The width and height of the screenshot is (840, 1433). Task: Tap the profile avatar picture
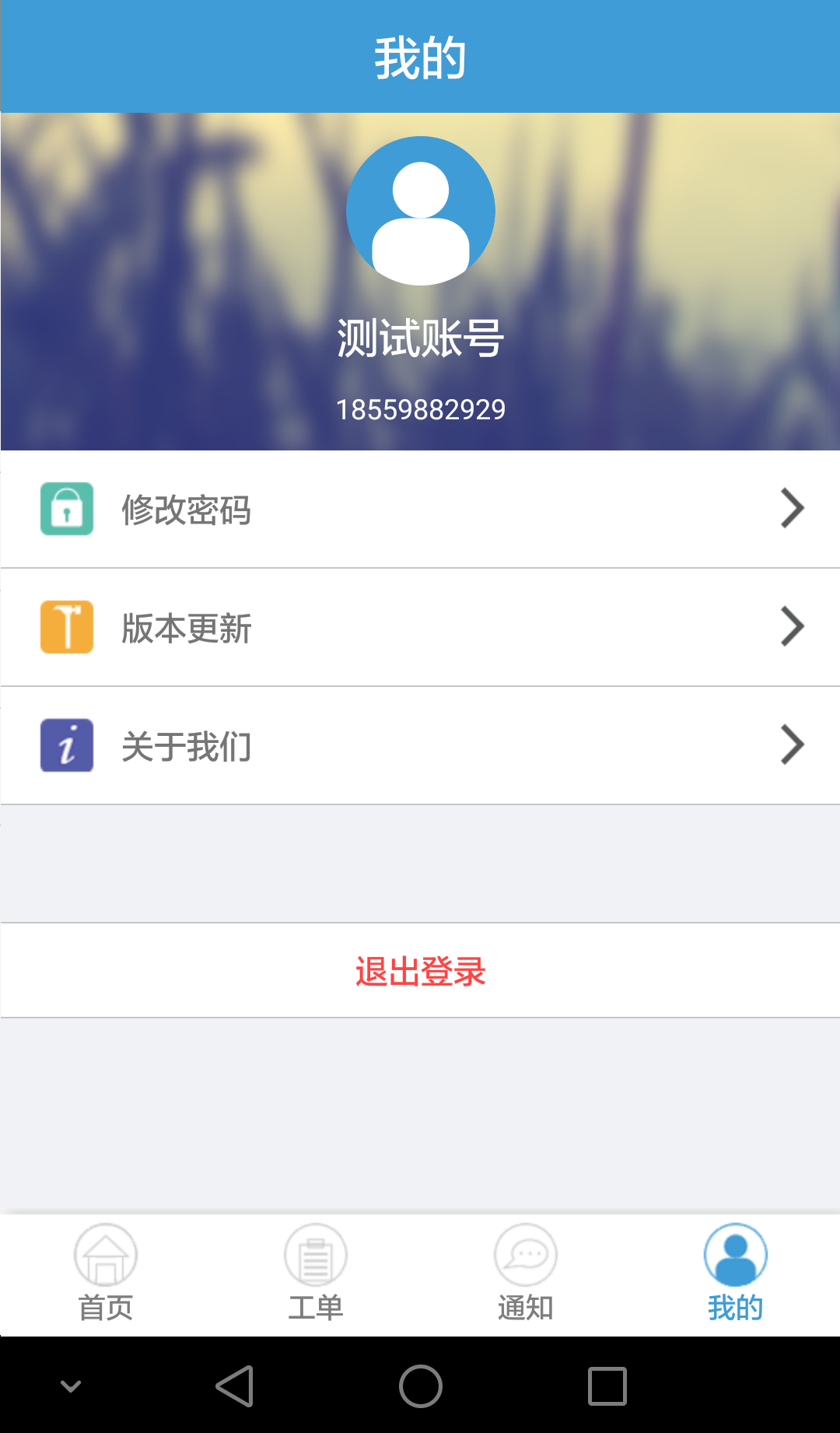[421, 211]
